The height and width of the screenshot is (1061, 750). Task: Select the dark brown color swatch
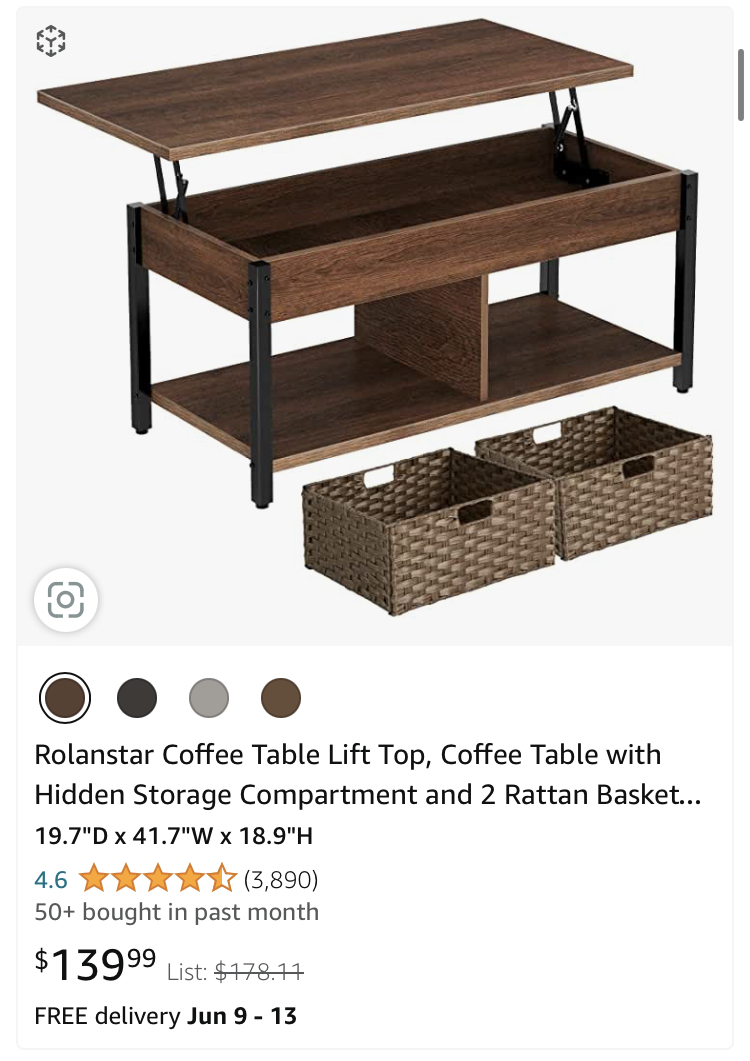point(65,698)
